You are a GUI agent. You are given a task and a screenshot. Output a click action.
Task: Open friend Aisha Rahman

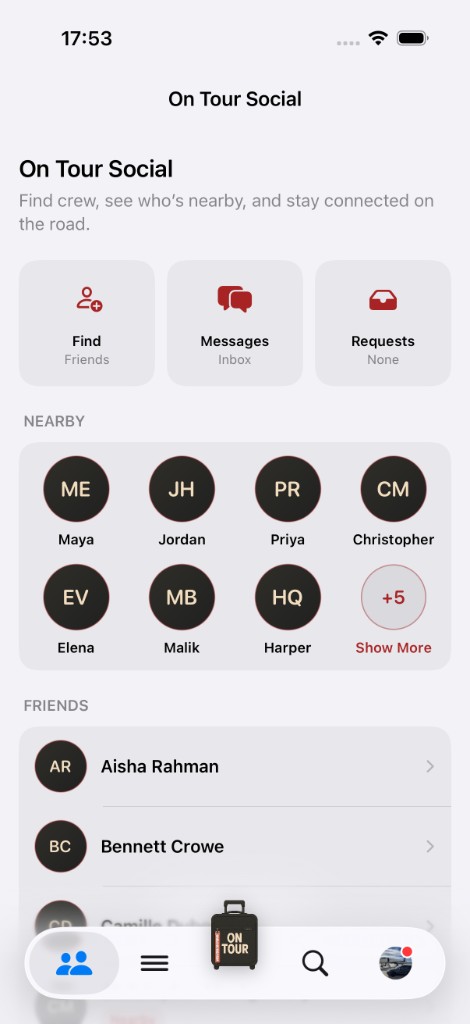(235, 766)
